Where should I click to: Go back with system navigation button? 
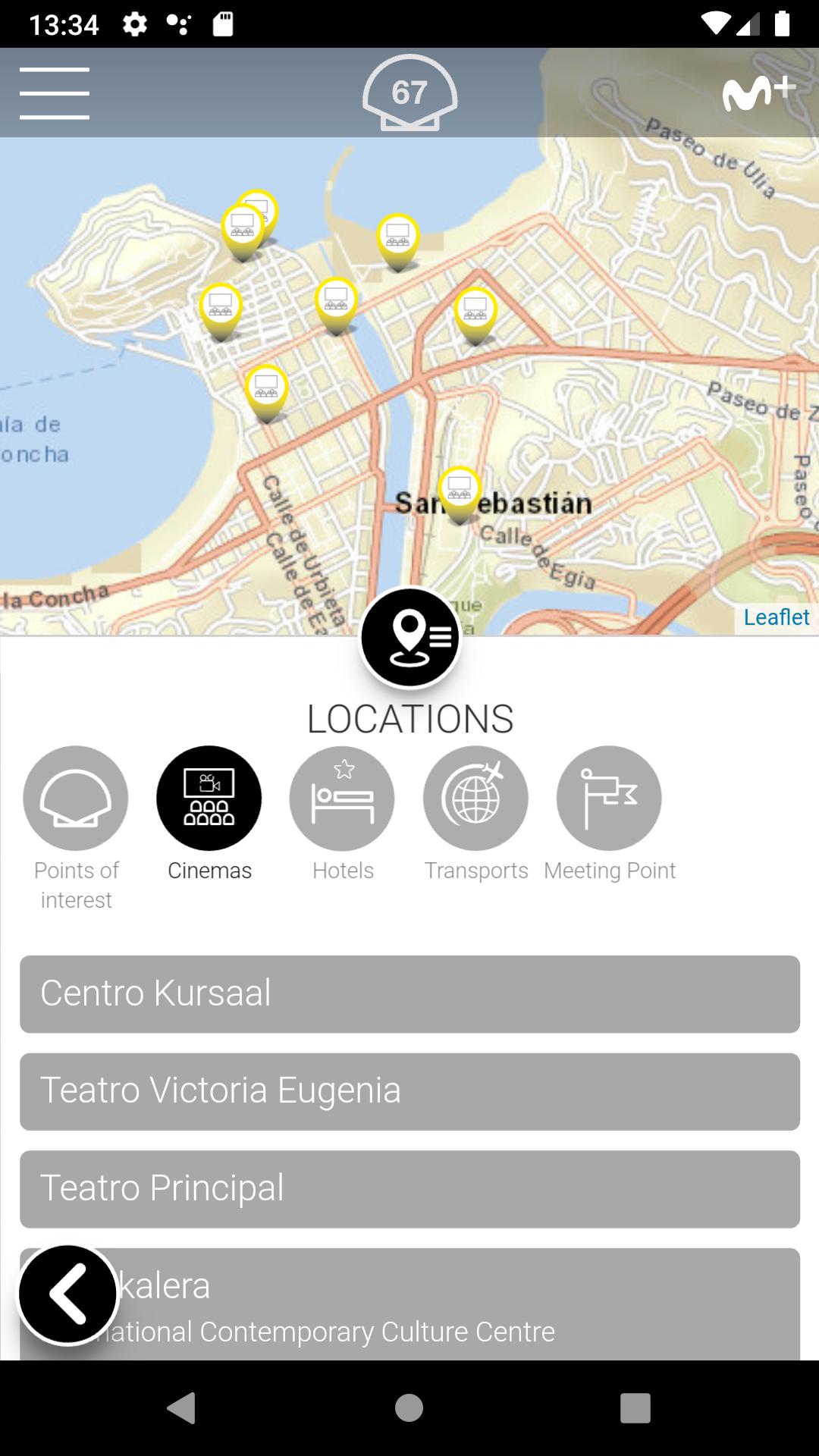[x=181, y=1408]
